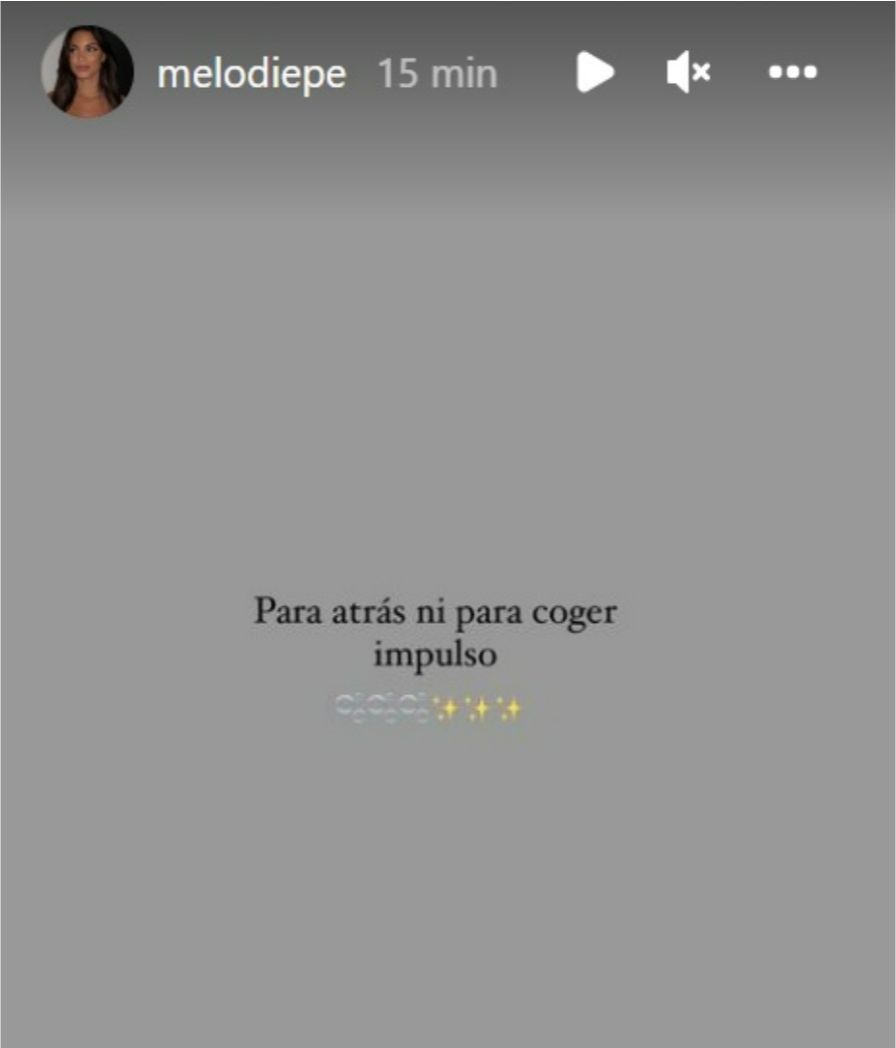Image resolution: width=896 pixels, height=1048 pixels.
Task: Open the three-dot options menu
Action: coord(792,72)
